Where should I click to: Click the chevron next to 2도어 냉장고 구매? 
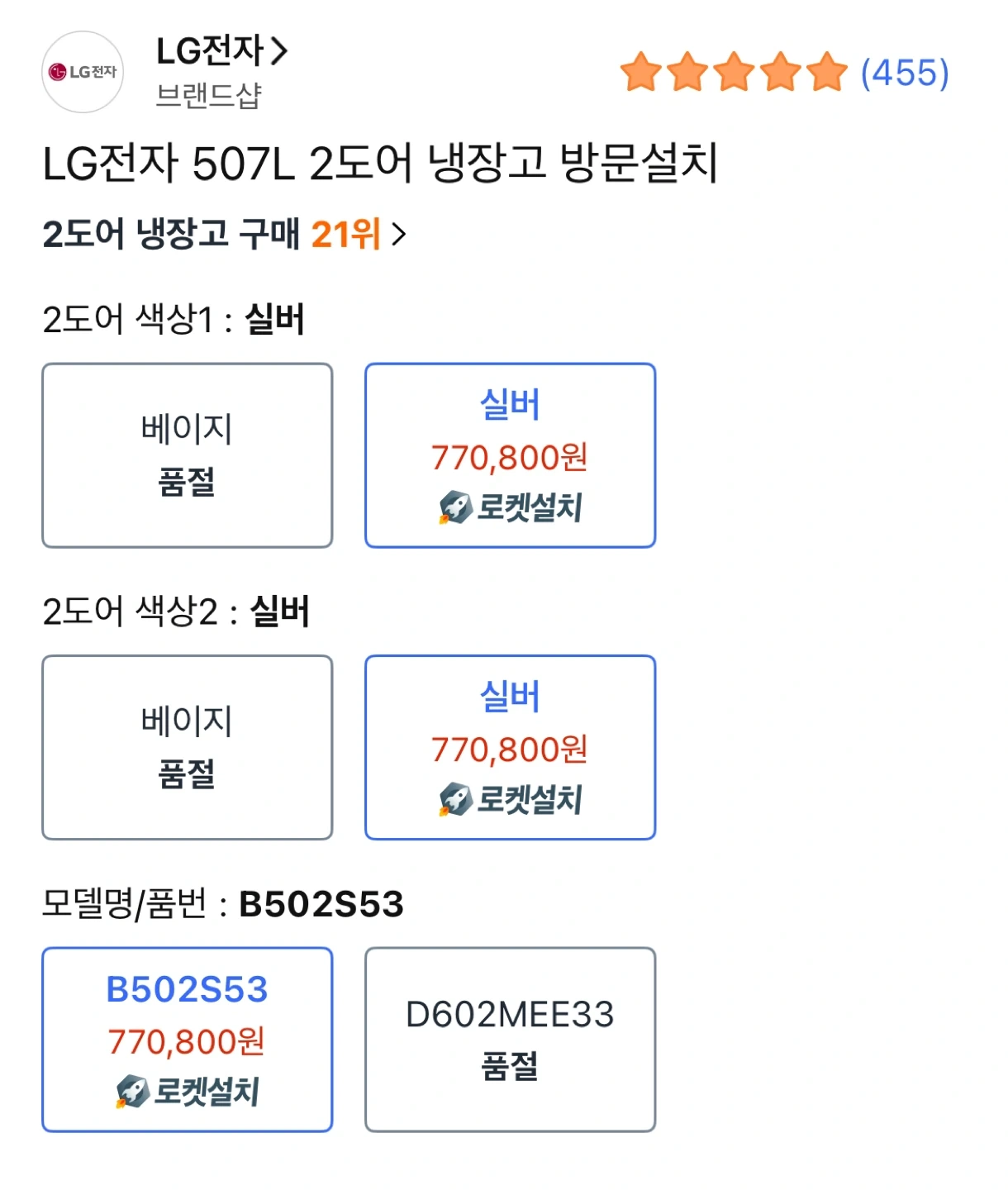click(x=399, y=235)
